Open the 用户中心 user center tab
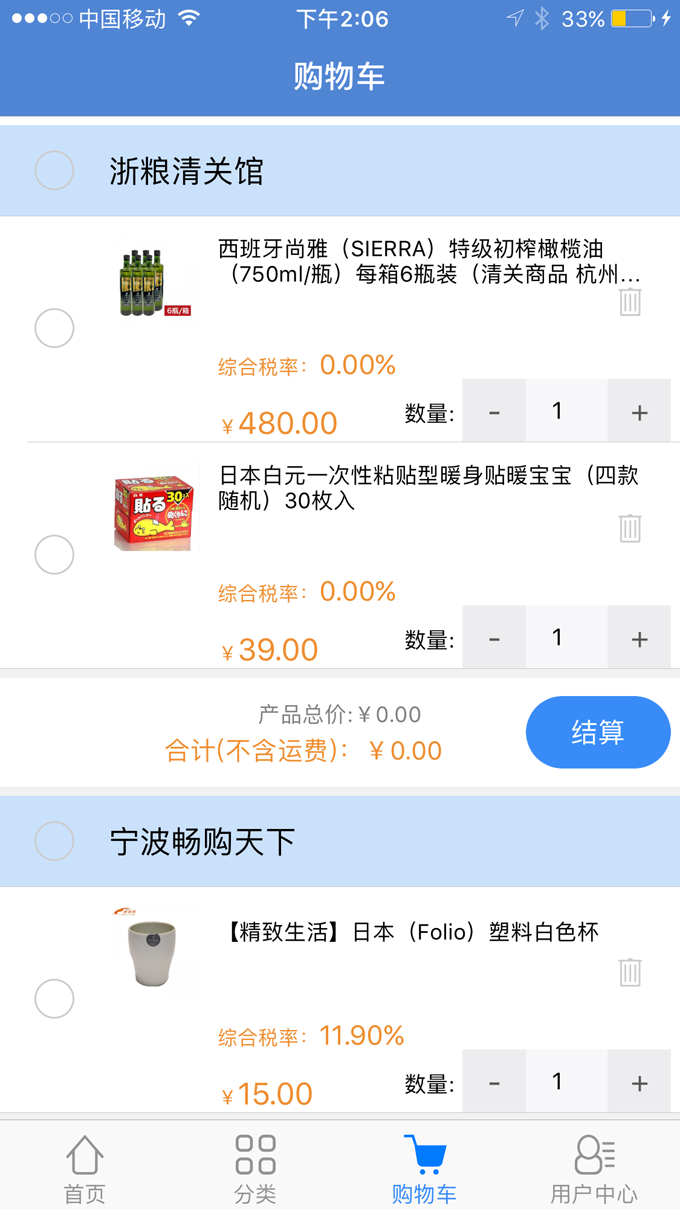This screenshot has height=1209, width=680. 594,1168
